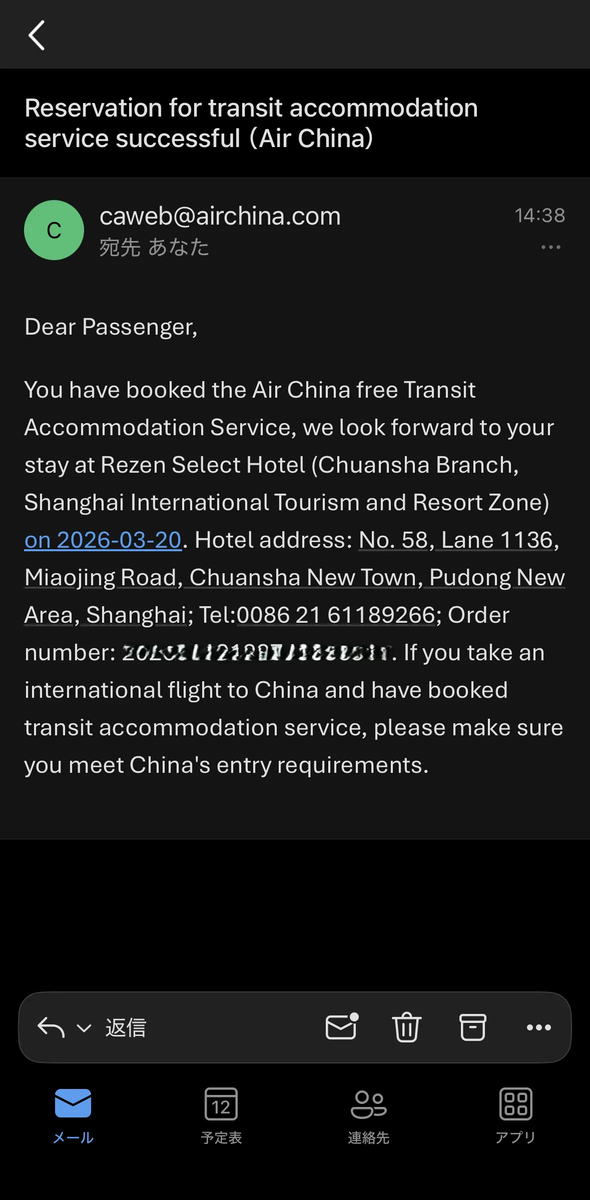This screenshot has width=590, height=1200.
Task: Mark this email as unread
Action: [342, 1027]
